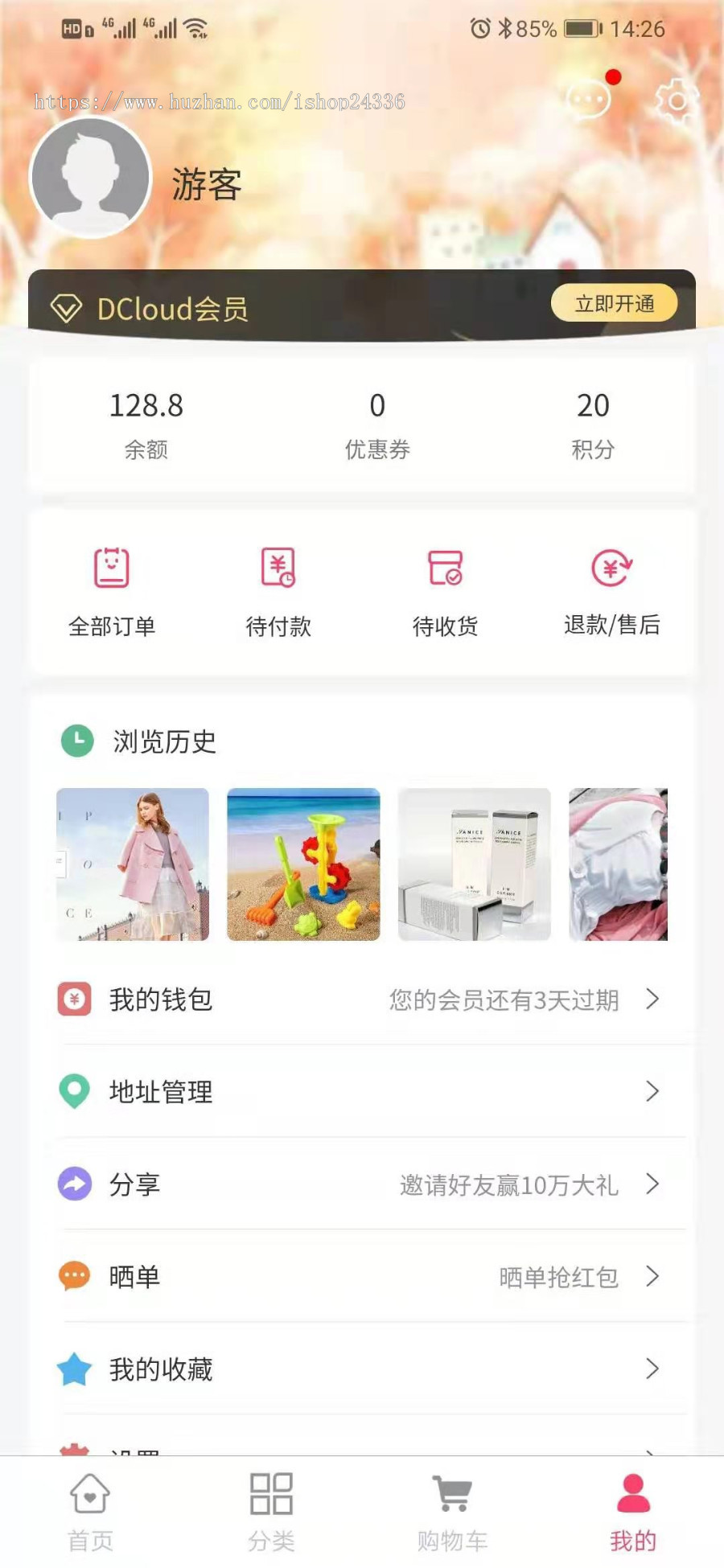
Task: Select the 浏览历史 clock icon
Action: coord(76,741)
